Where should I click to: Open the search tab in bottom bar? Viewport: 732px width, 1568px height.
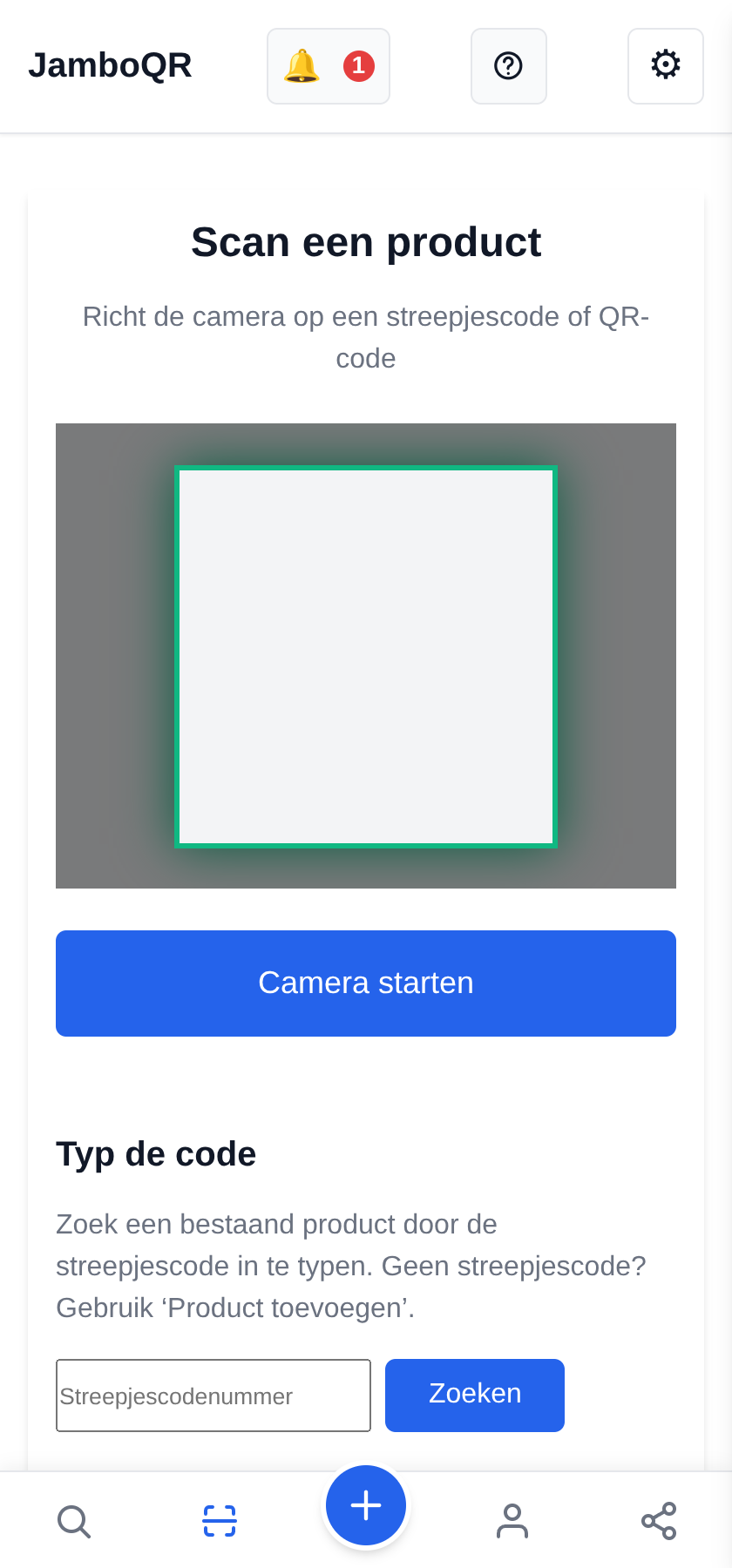pos(73,1521)
